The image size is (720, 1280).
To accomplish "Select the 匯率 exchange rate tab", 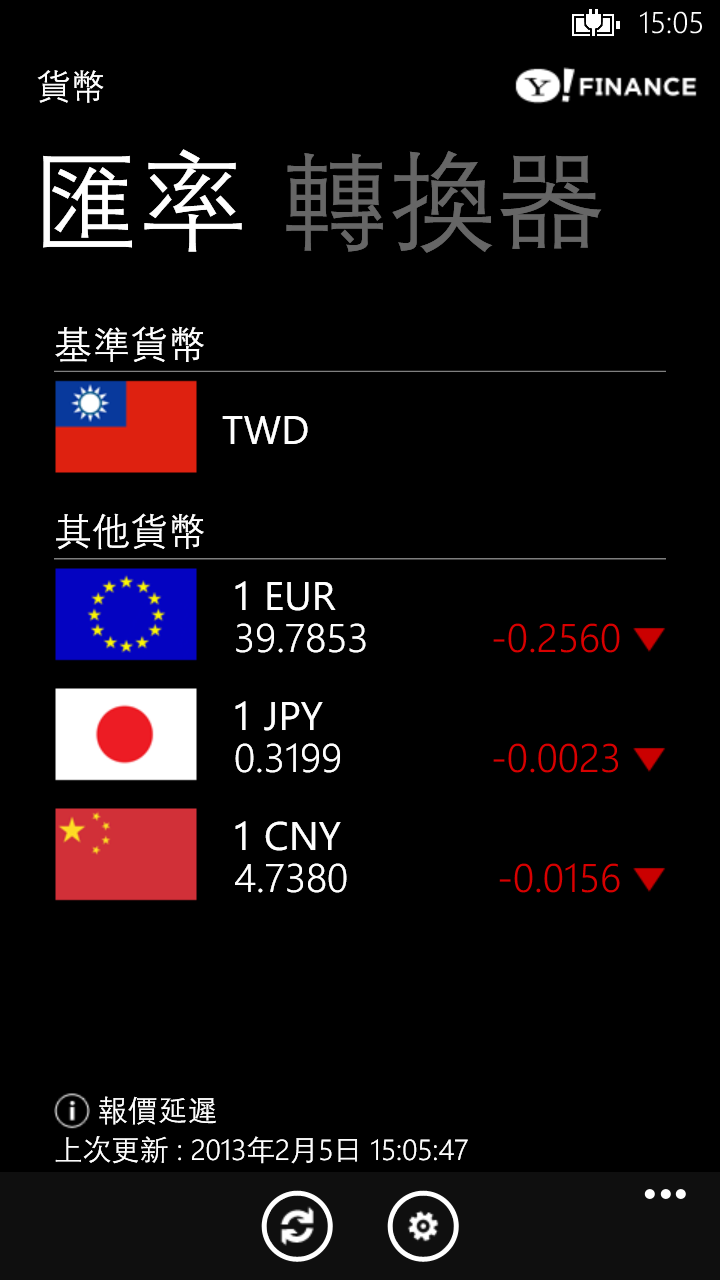I will tap(141, 202).
